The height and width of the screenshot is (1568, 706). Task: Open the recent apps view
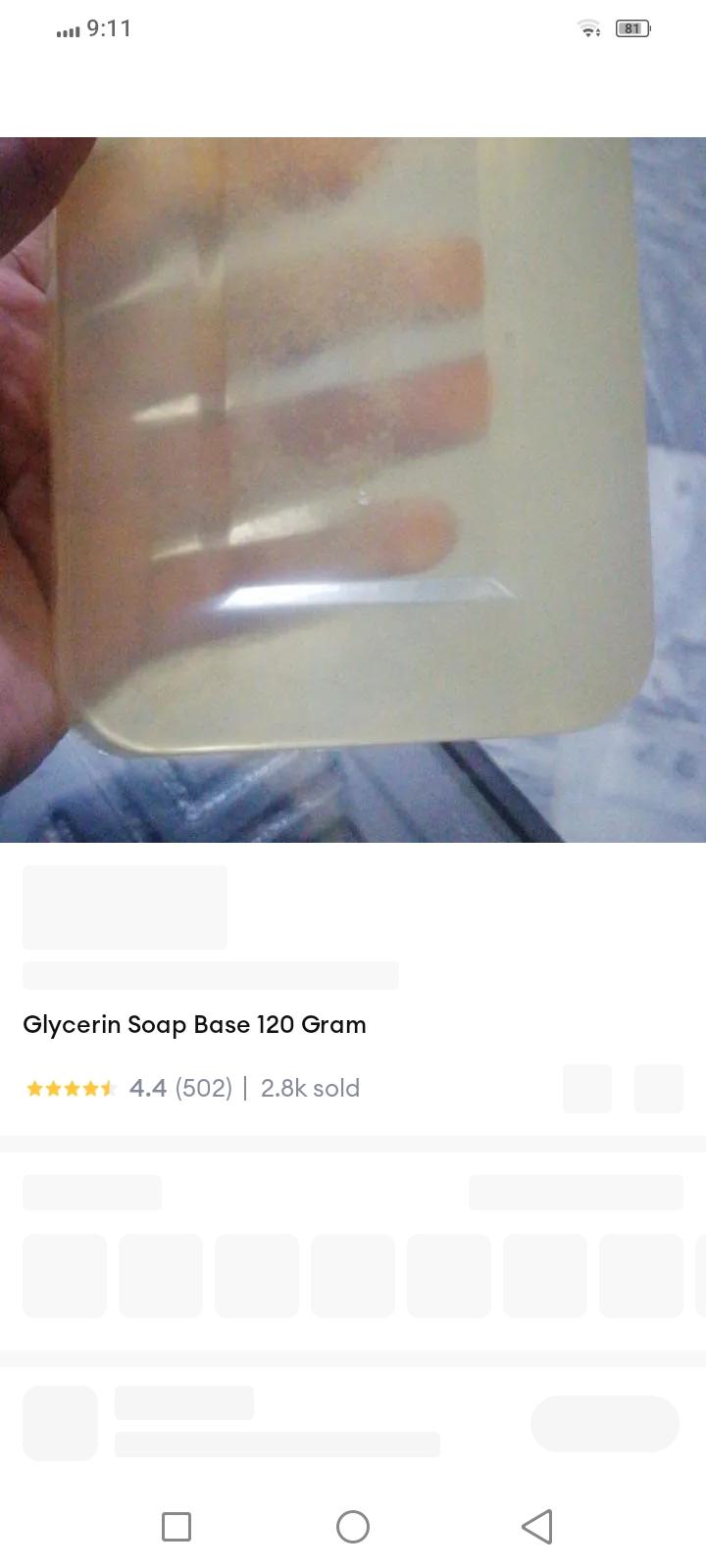click(x=176, y=1526)
